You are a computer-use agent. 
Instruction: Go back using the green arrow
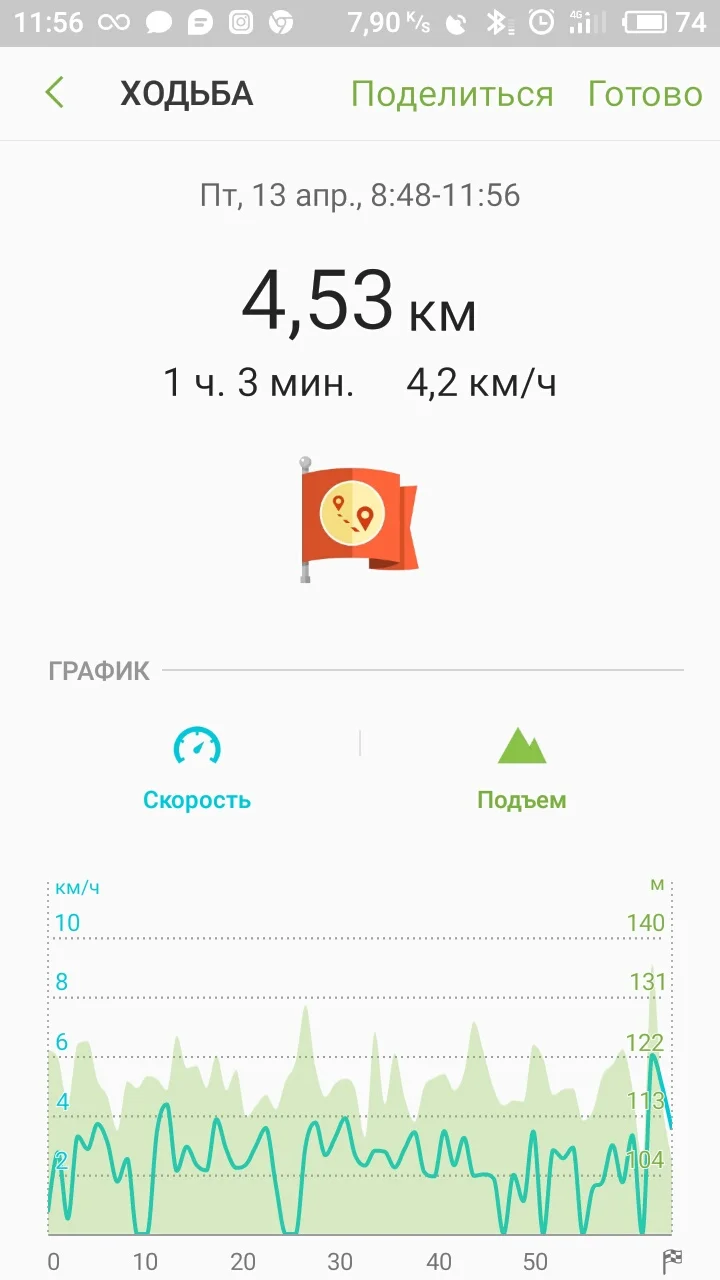click(x=55, y=93)
